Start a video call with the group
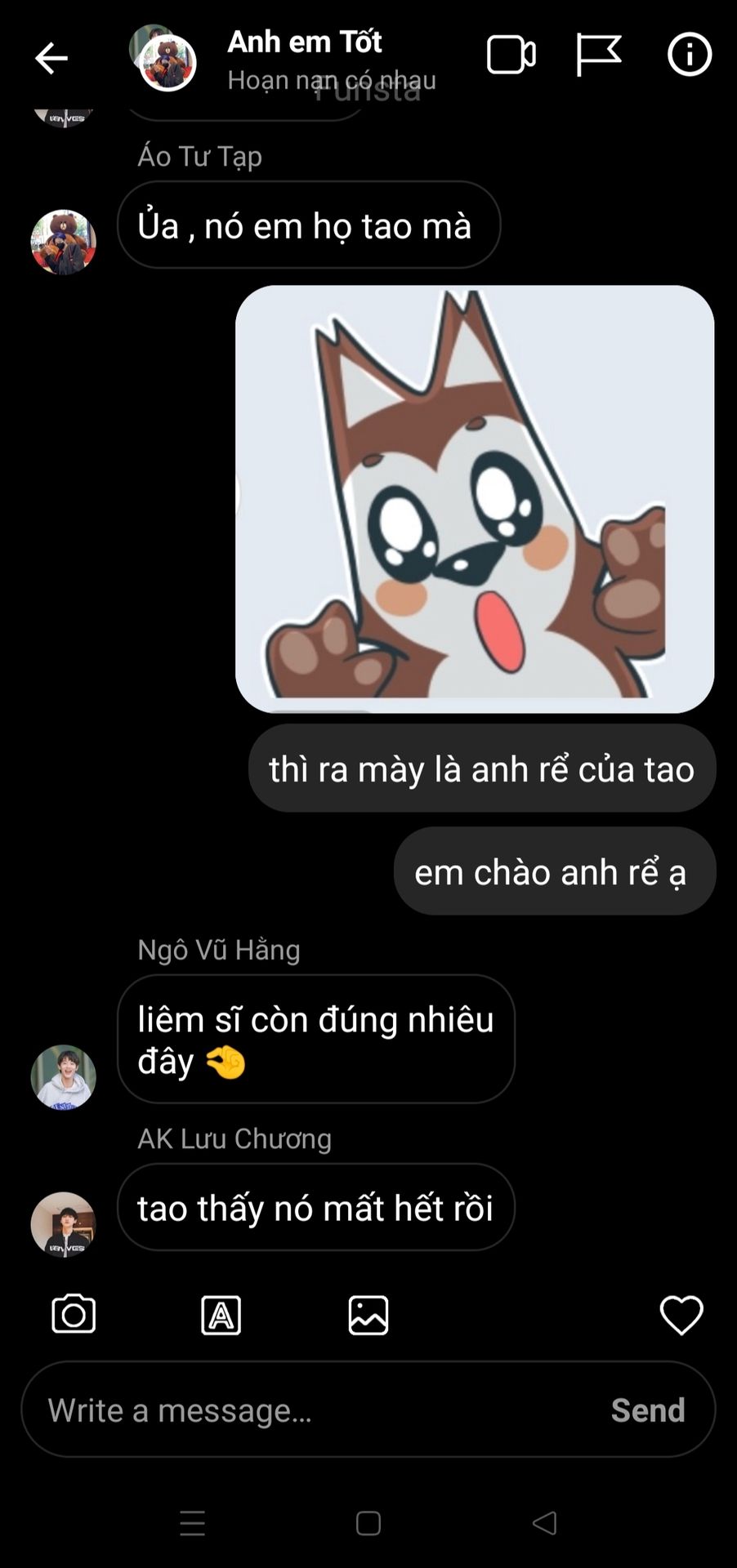The image size is (737, 1568). (511, 56)
